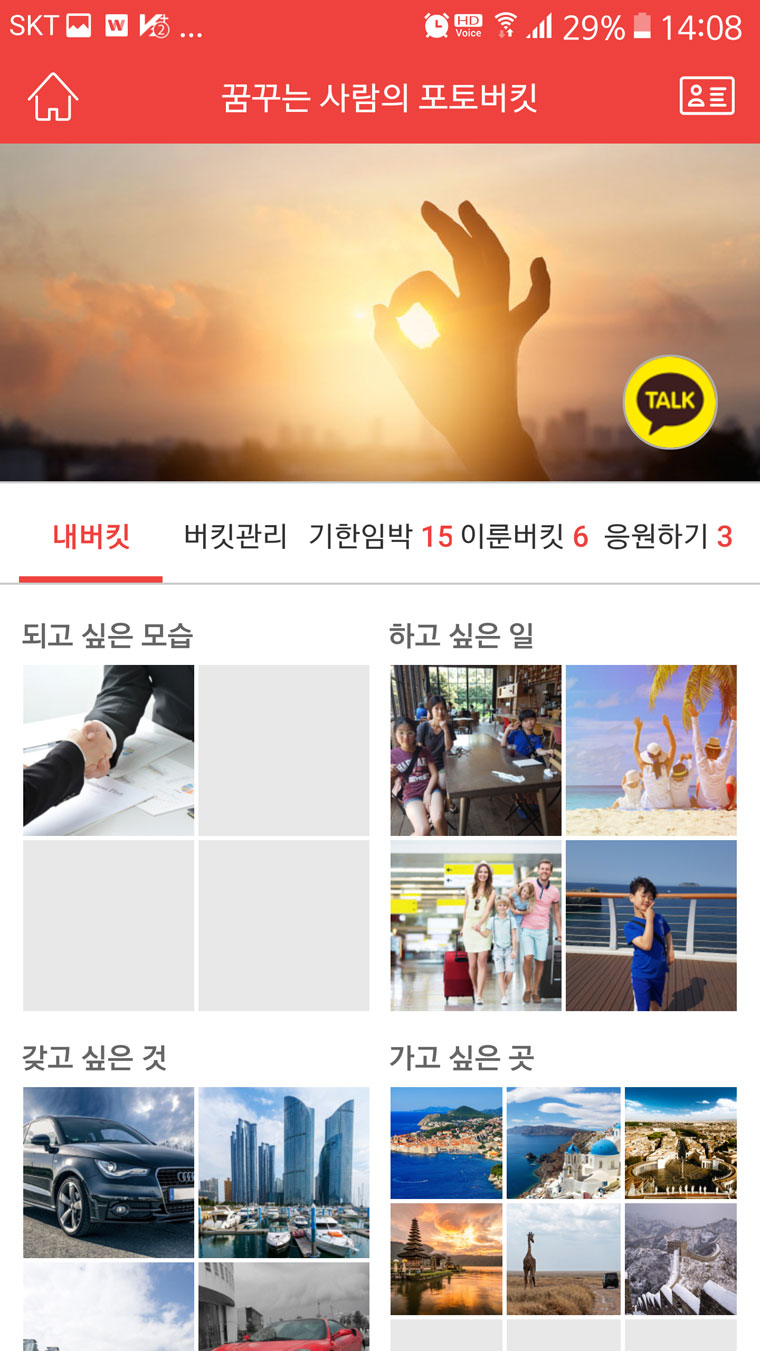The height and width of the screenshot is (1351, 760).
Task: Open the coastal old town photo
Action: (x=446, y=1143)
